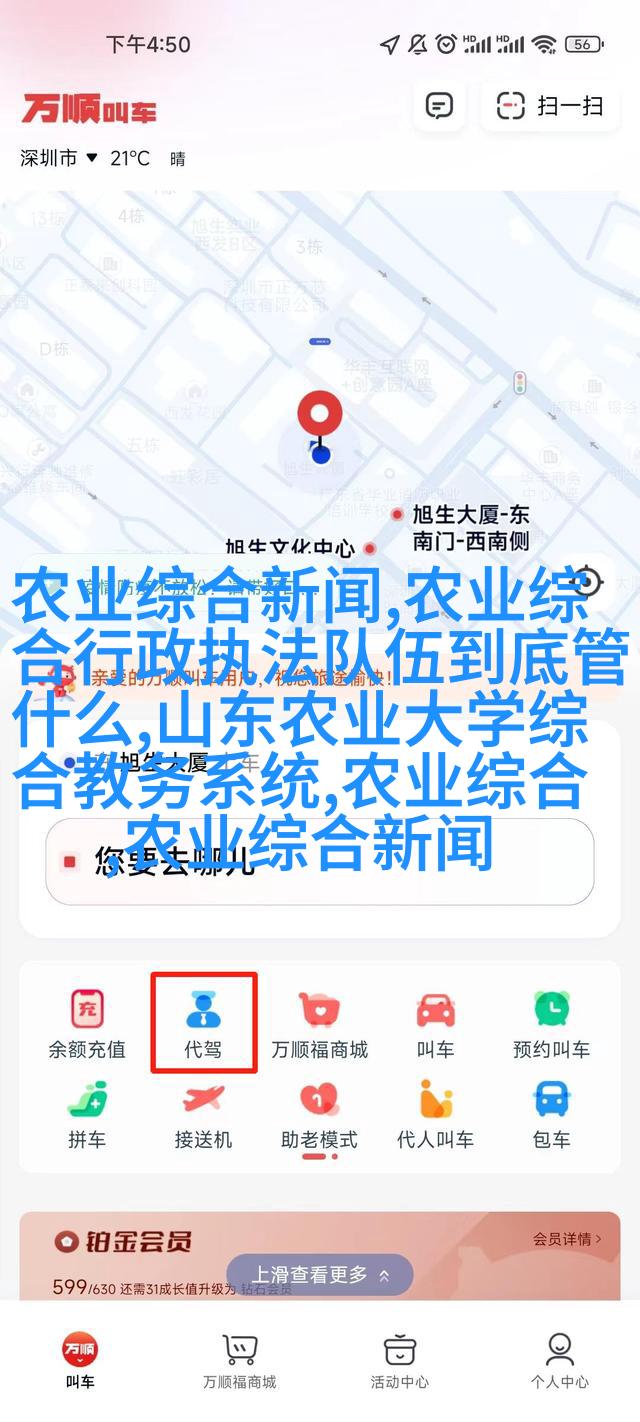640x1422 pixels.
Task: Select the 代驾 designated driver service
Action: point(203,1023)
